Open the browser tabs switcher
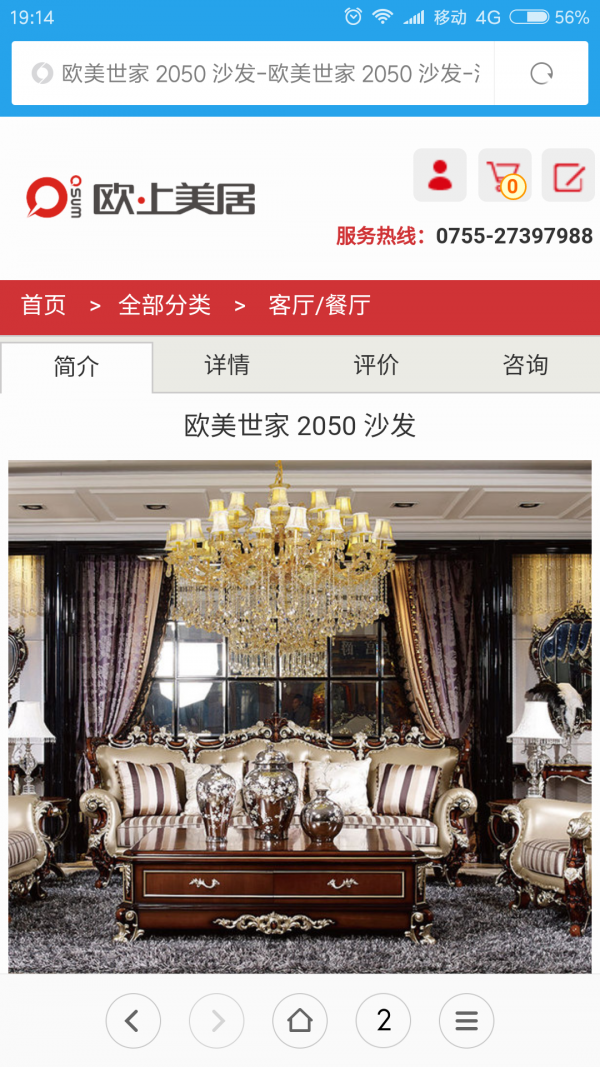600x1067 pixels. tap(383, 1021)
